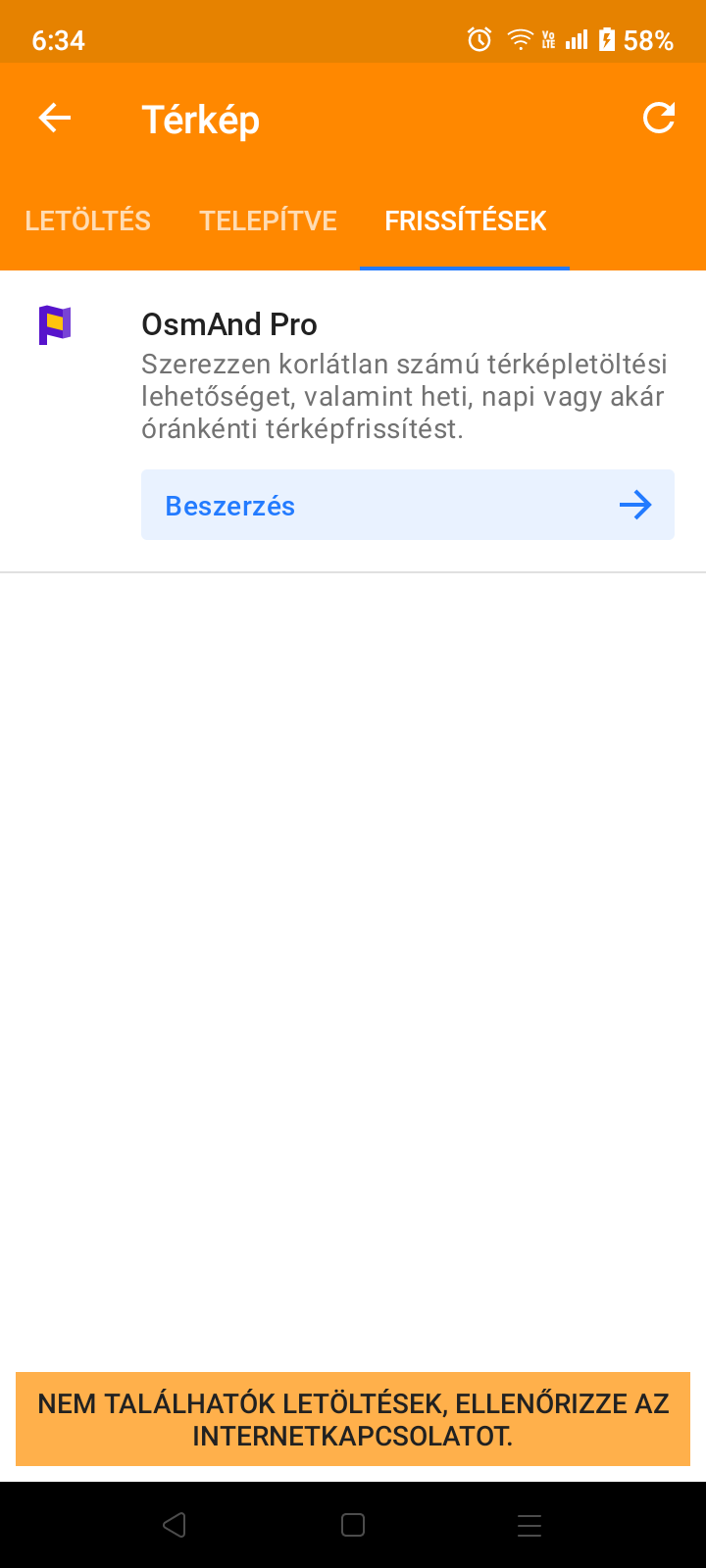Tap the Beszerzés button for OsmAnd Pro
The width and height of the screenshot is (706, 1568).
tap(408, 505)
